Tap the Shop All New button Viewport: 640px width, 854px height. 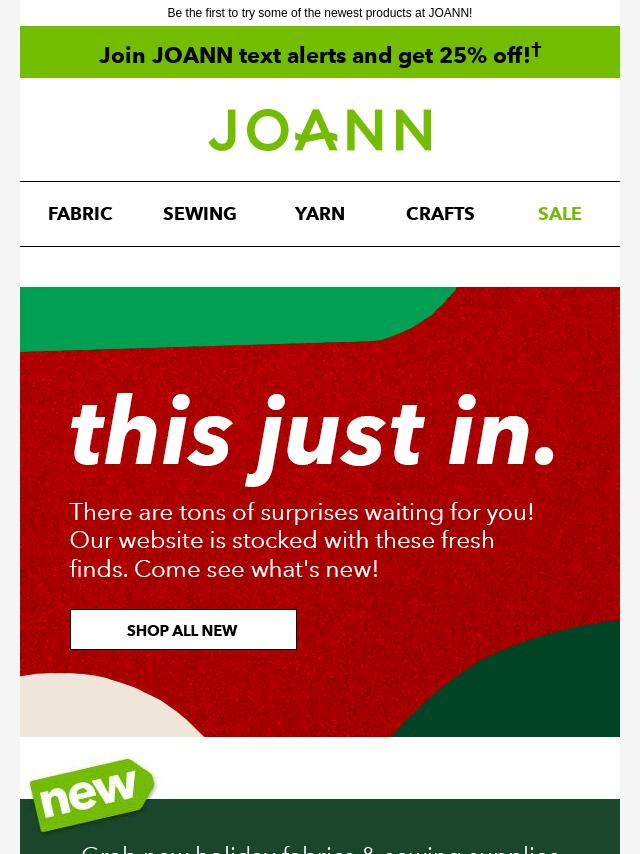183,630
